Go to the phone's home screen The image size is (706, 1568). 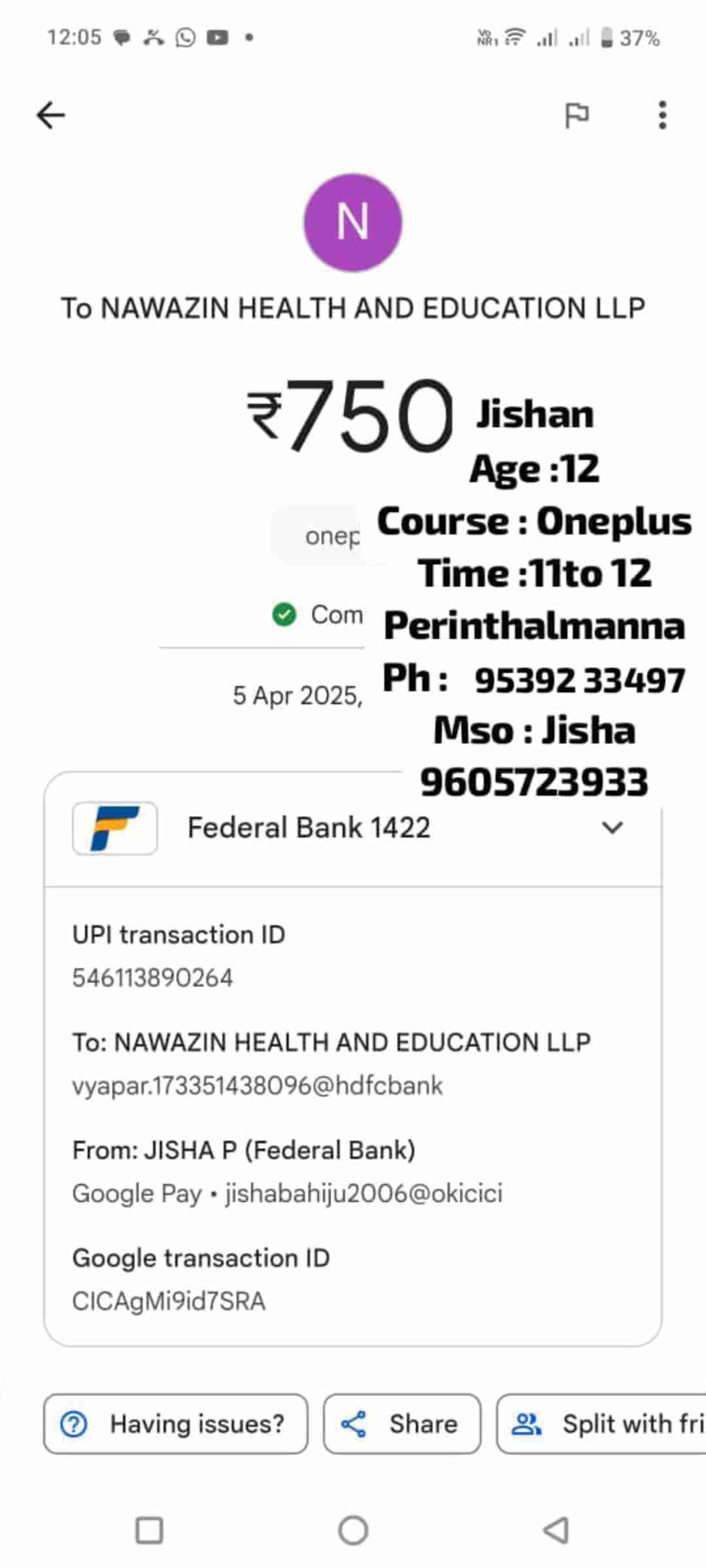click(353, 1529)
